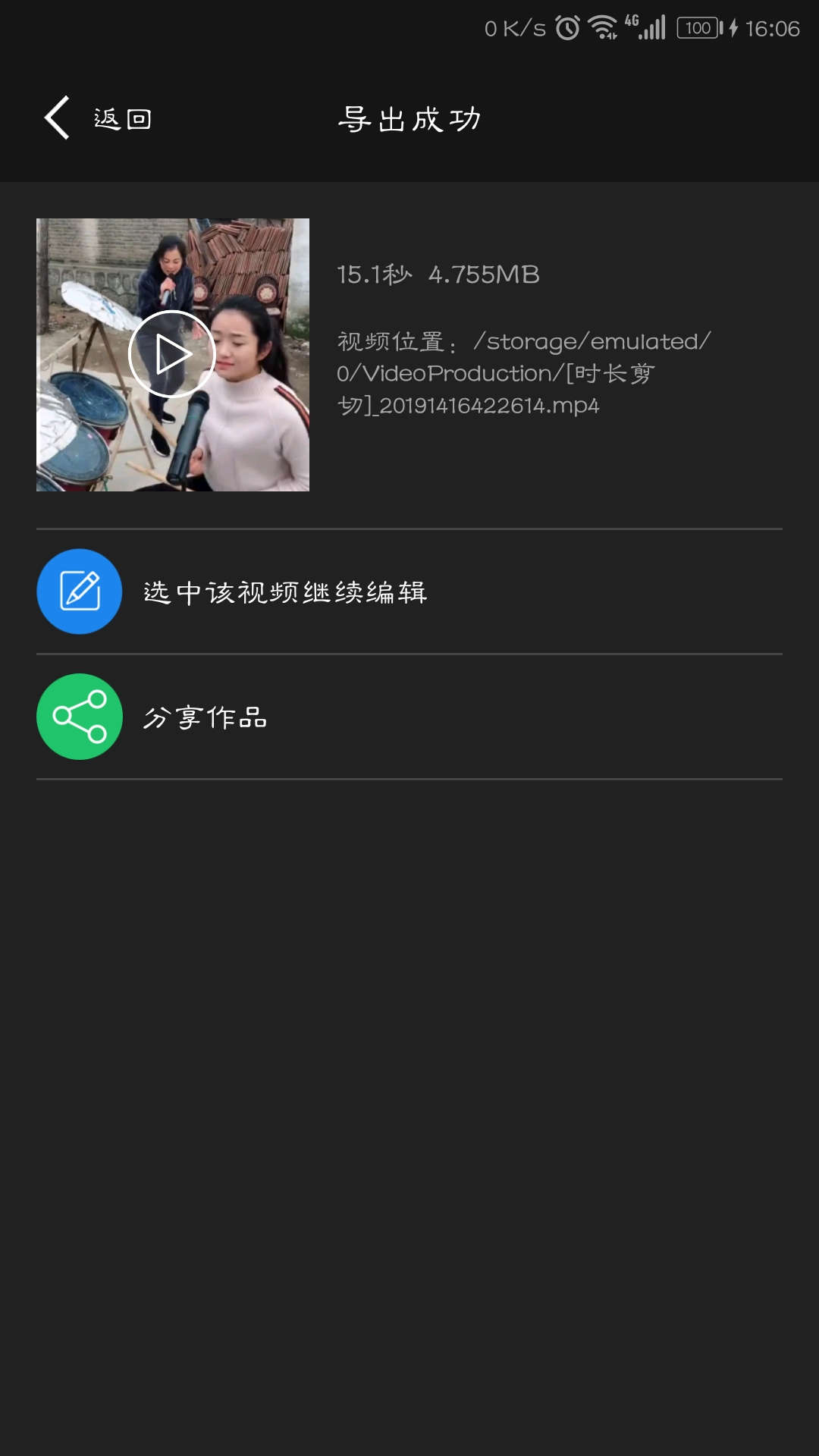The image size is (819, 1456).
Task: Tap the green share icon
Action: [79, 716]
